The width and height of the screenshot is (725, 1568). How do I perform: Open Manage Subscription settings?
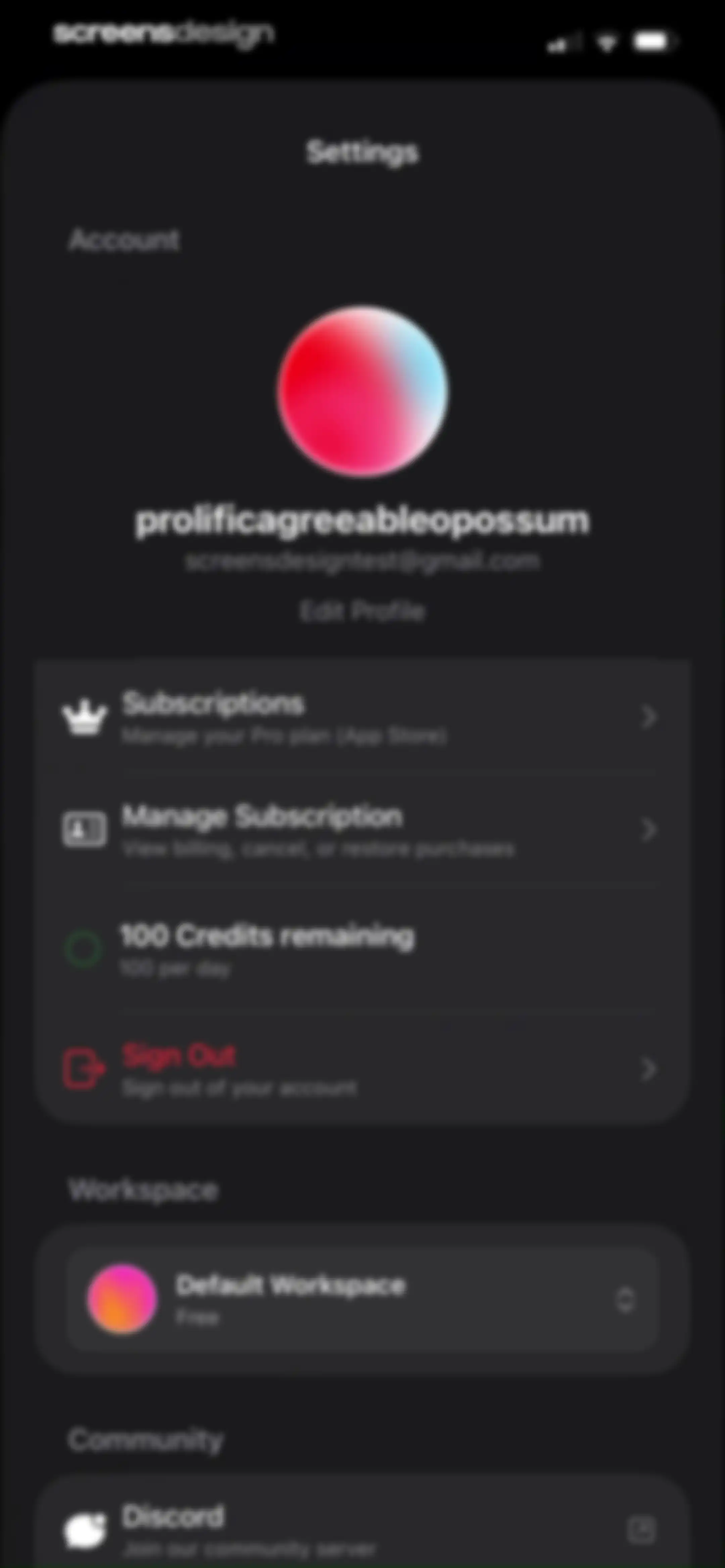click(x=362, y=830)
